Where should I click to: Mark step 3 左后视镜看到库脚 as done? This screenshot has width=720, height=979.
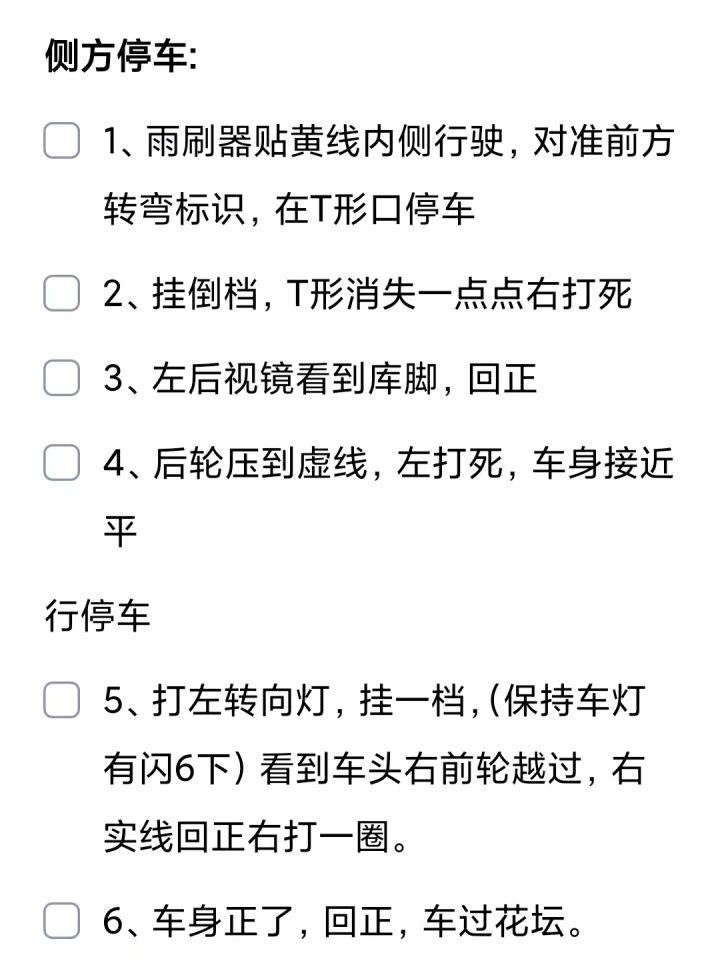coord(61,379)
